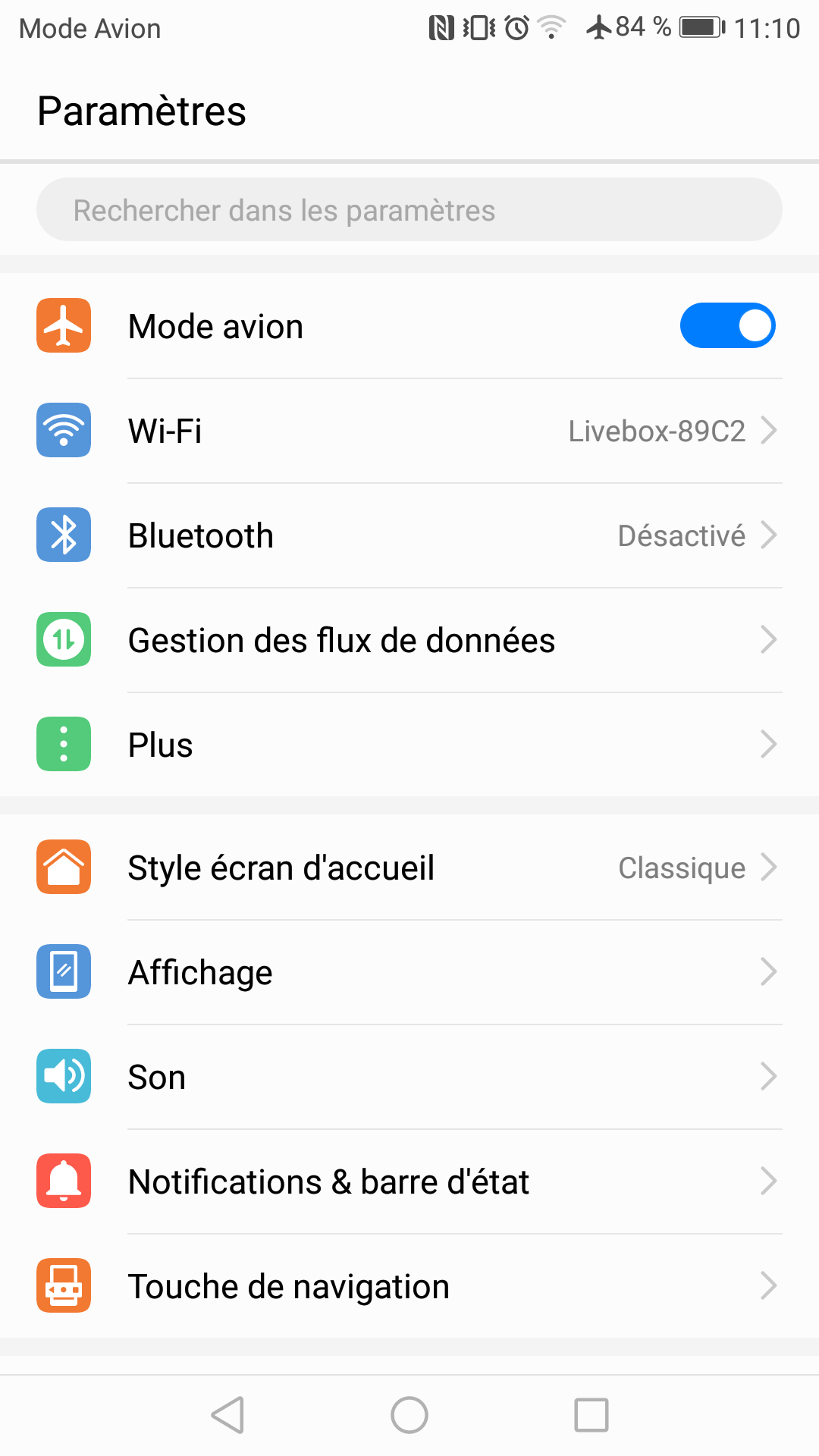Open Bluetooth settings
819x1456 pixels.
[409, 535]
